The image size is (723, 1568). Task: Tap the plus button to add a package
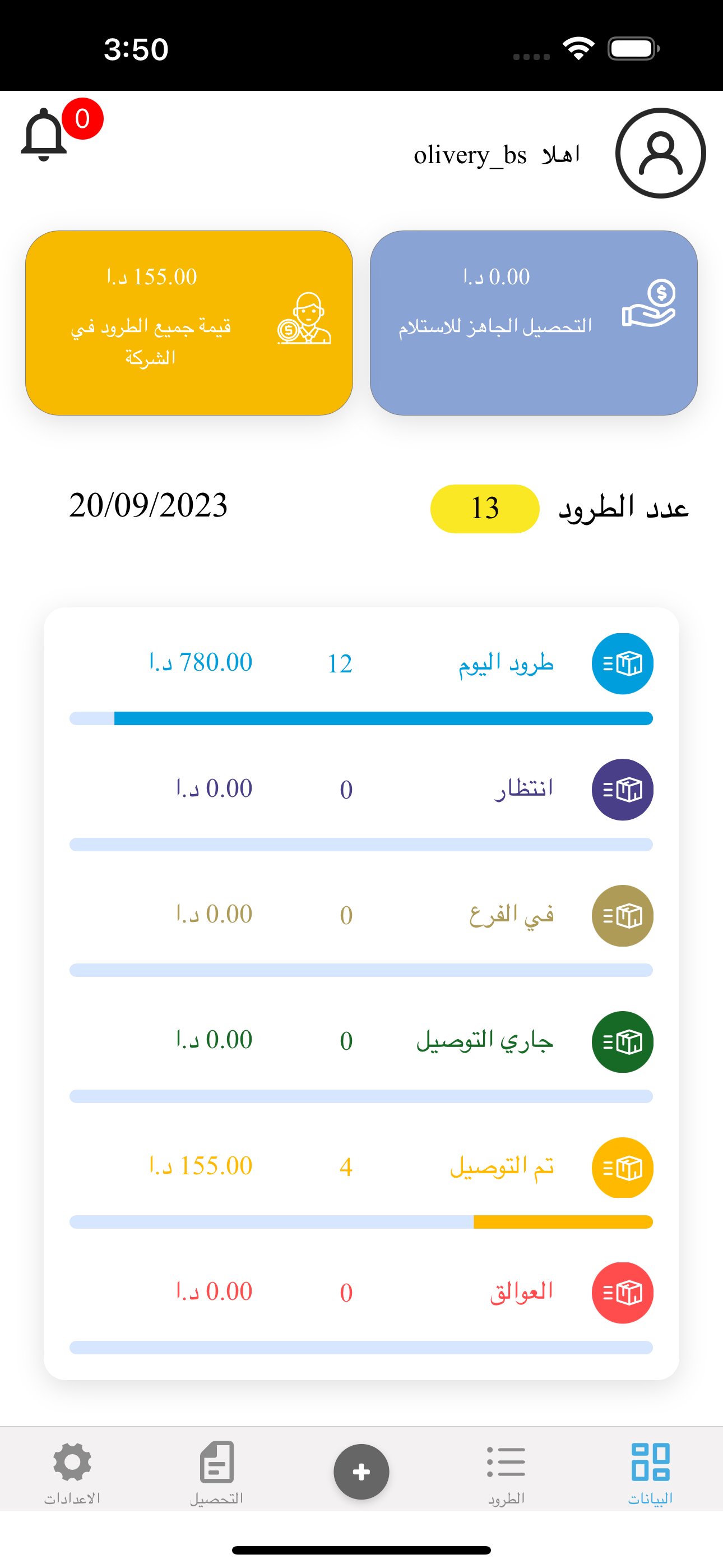(361, 1472)
